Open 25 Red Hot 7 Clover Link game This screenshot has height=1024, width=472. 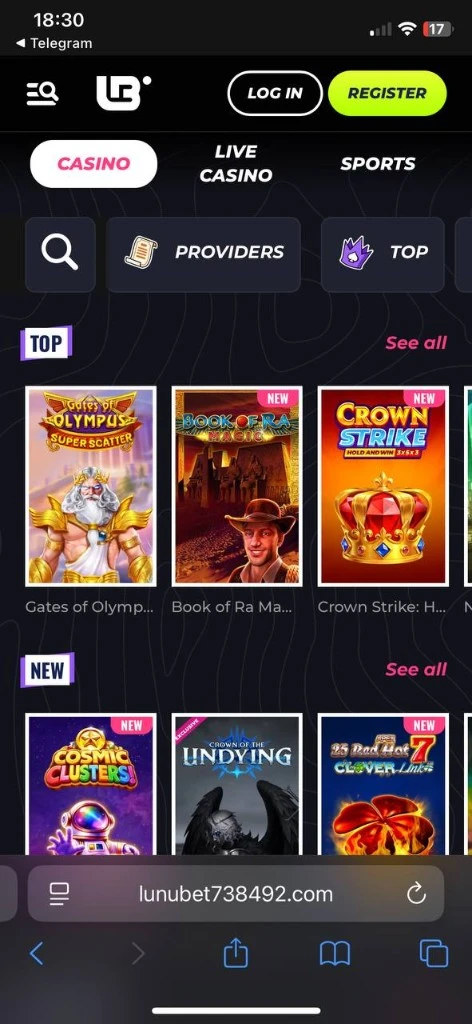[383, 784]
